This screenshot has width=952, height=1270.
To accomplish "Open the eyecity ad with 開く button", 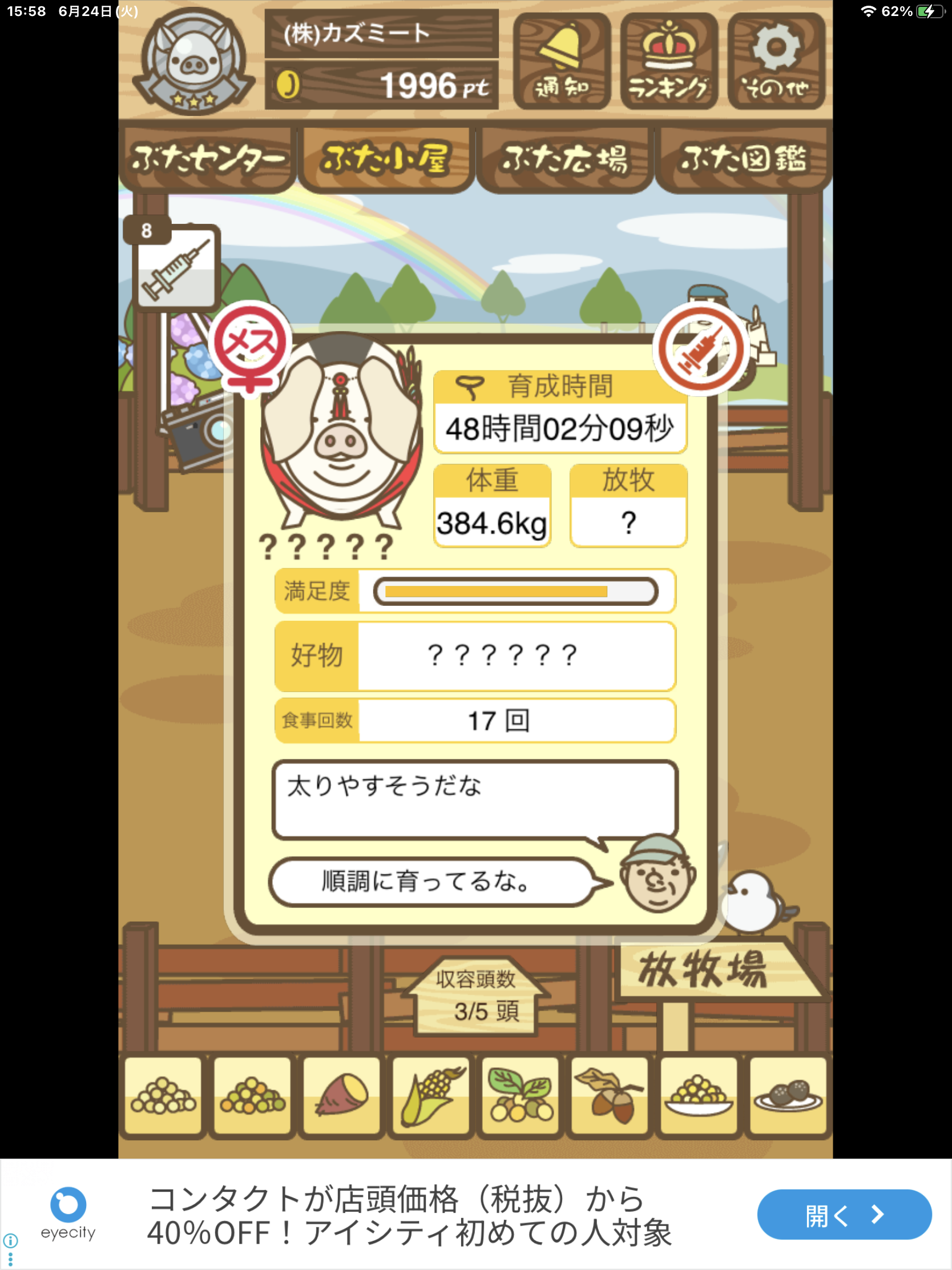I will point(844,1213).
